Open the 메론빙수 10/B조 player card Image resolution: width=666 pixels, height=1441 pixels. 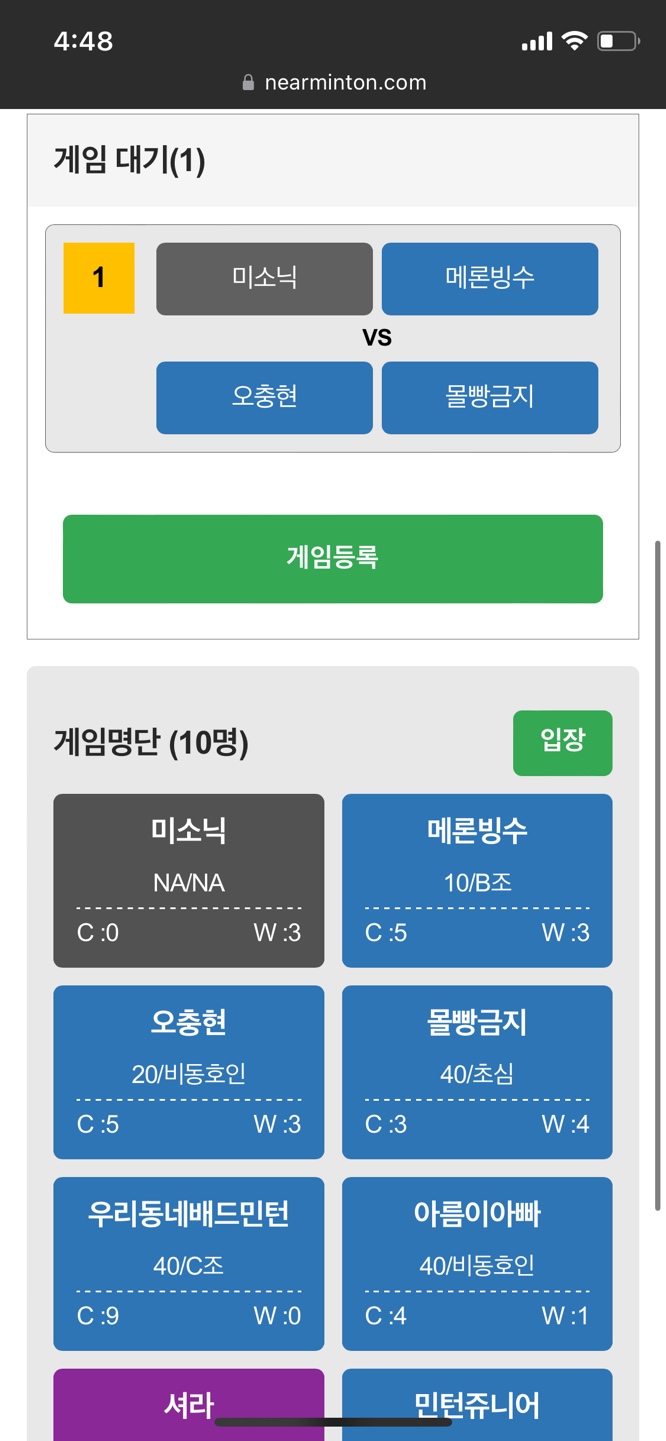pos(477,881)
